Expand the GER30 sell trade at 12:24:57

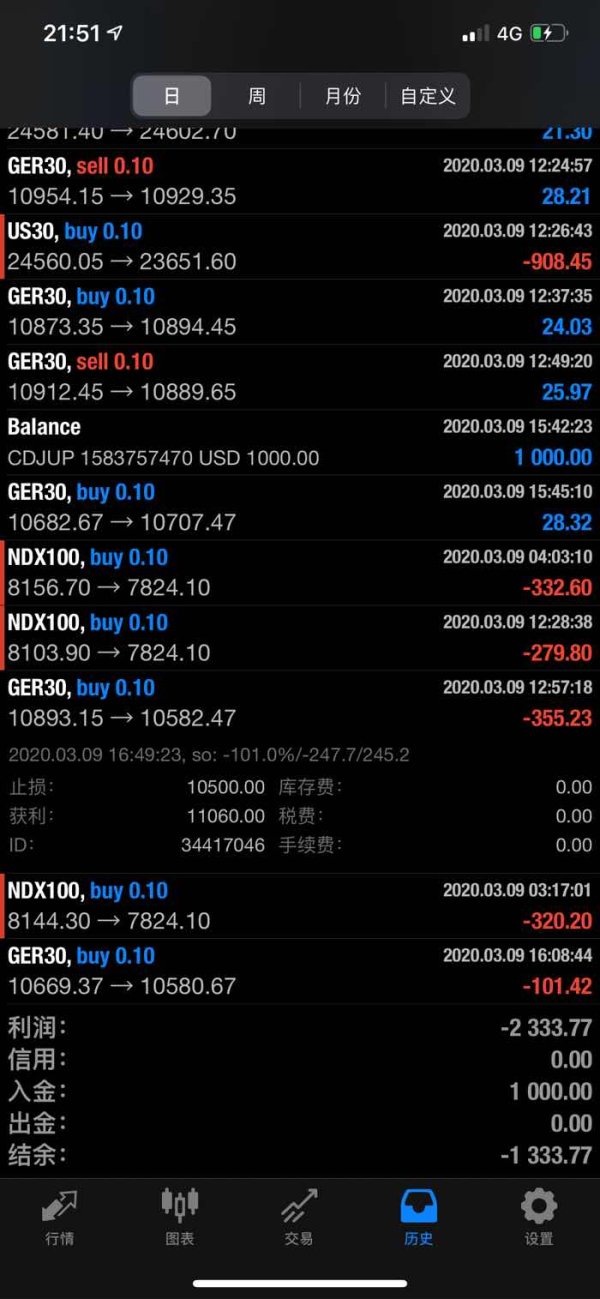[300, 181]
